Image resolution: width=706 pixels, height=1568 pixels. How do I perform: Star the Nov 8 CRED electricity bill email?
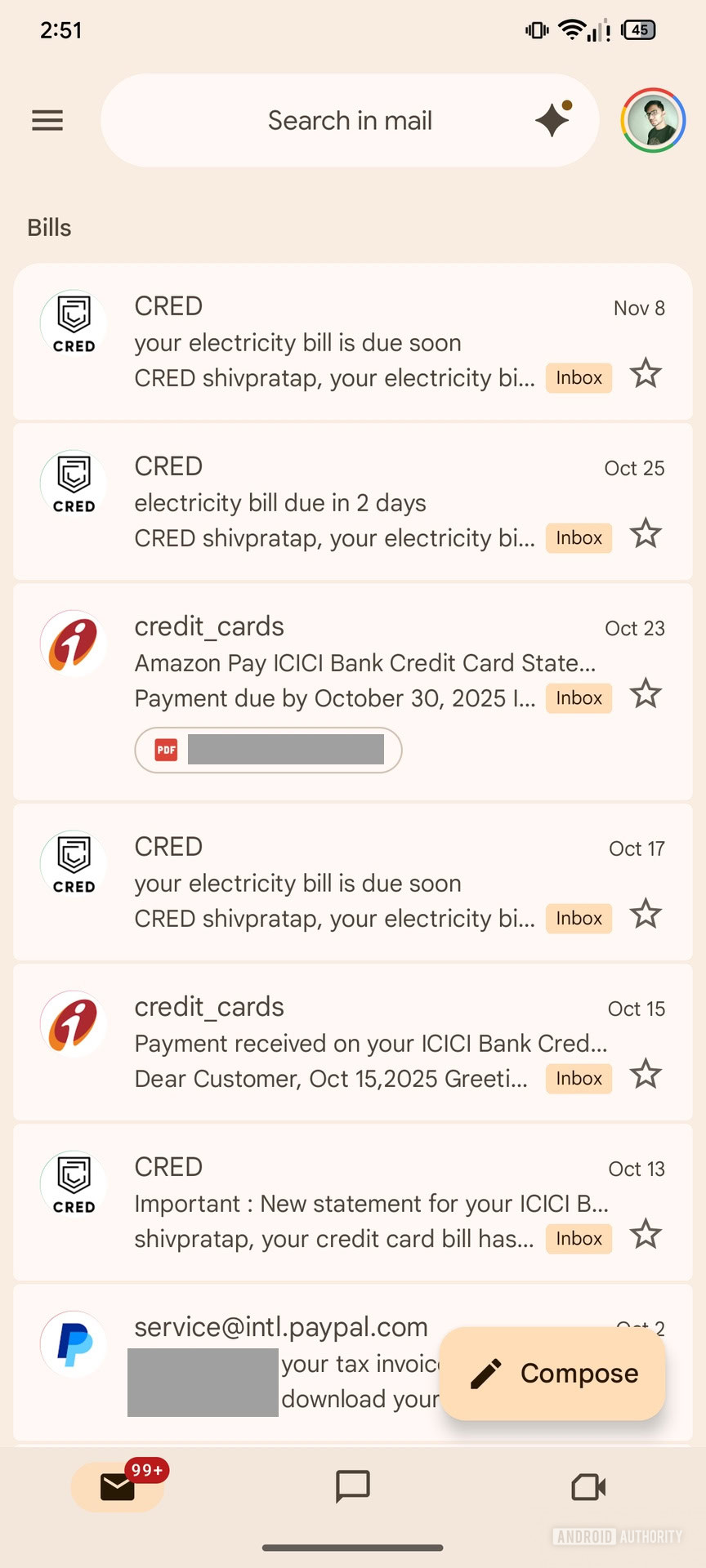646,373
